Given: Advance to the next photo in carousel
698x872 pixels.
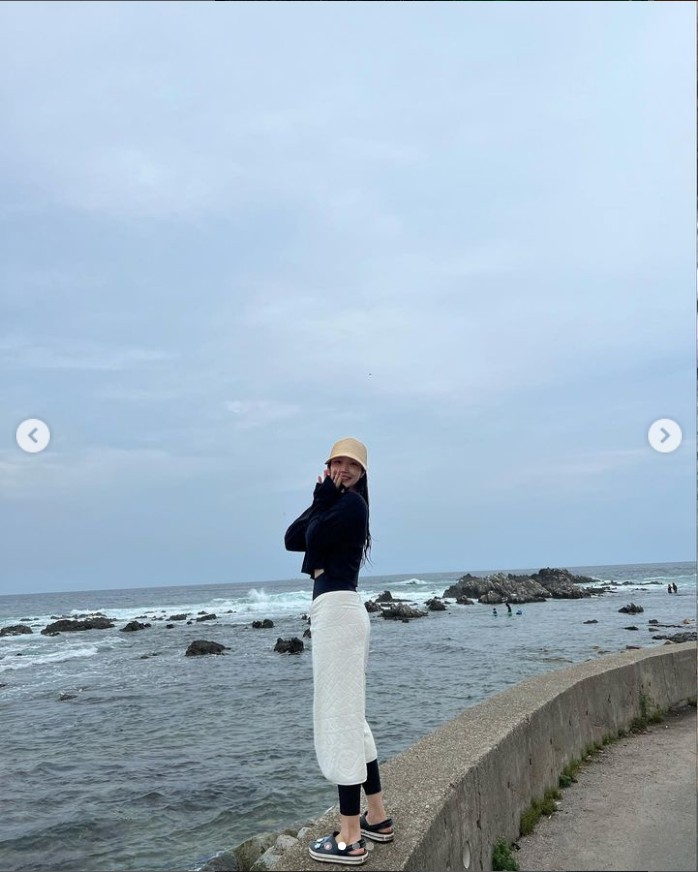Looking at the screenshot, I should click(664, 436).
